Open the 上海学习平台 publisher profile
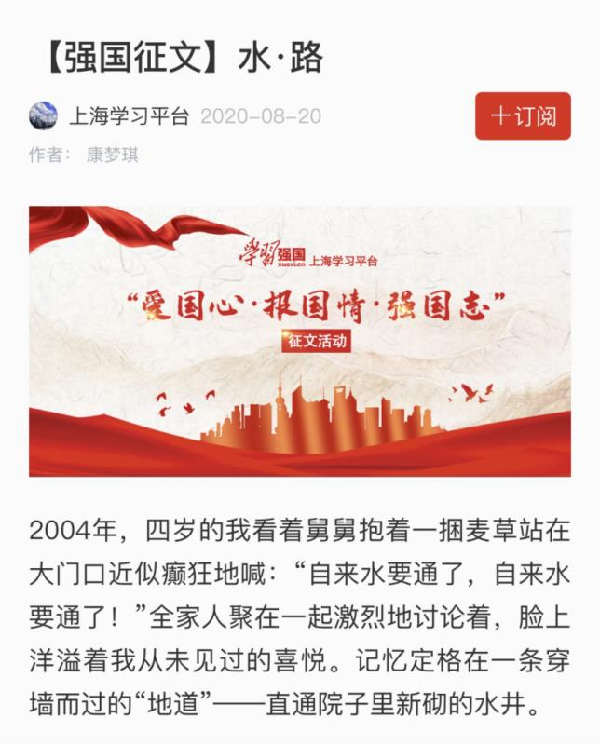The image size is (600, 745). pos(127,116)
